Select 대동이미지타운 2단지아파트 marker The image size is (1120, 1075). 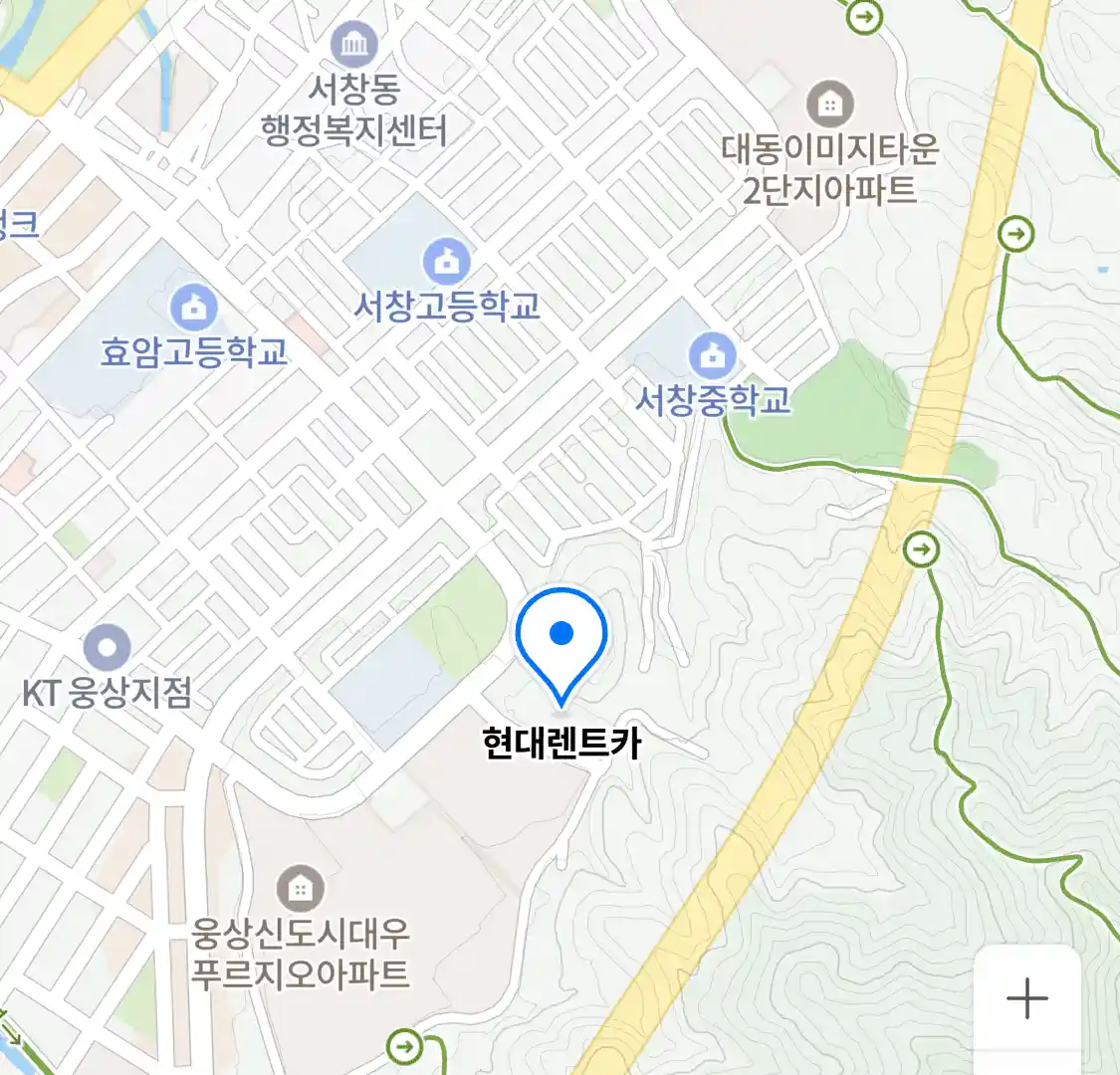pos(828,103)
